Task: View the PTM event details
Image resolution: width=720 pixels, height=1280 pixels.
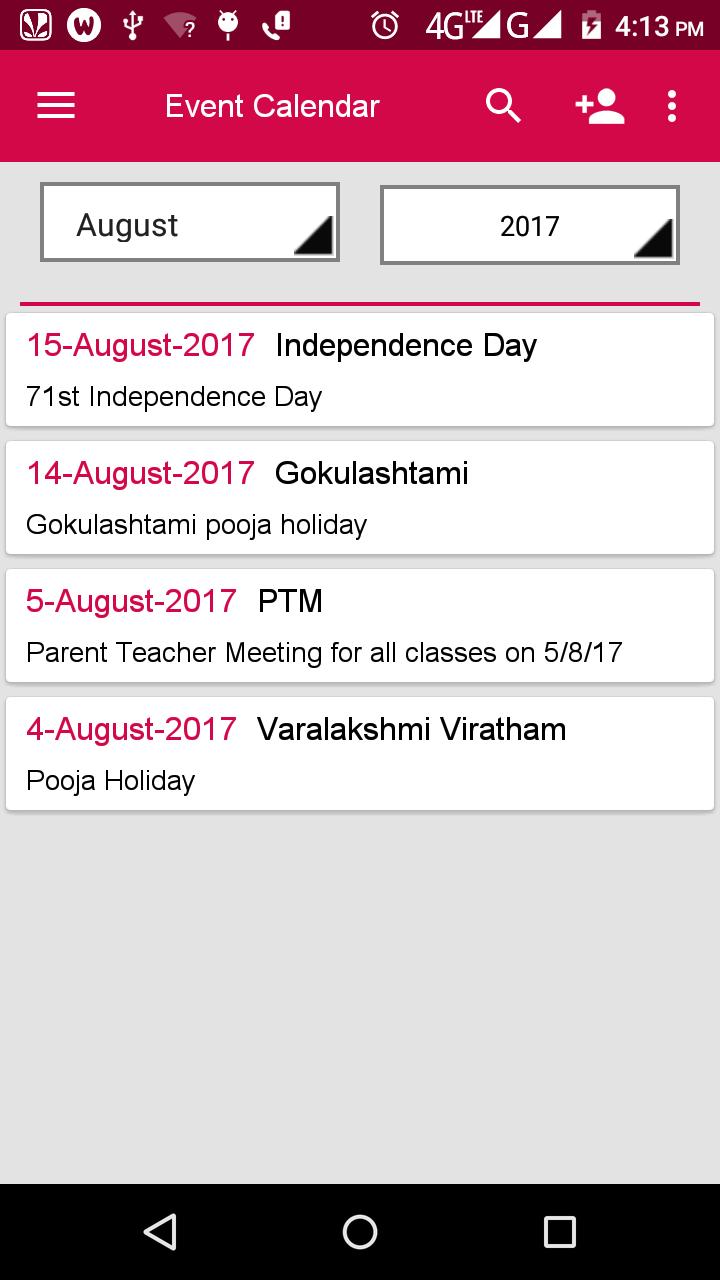Action: click(360, 625)
